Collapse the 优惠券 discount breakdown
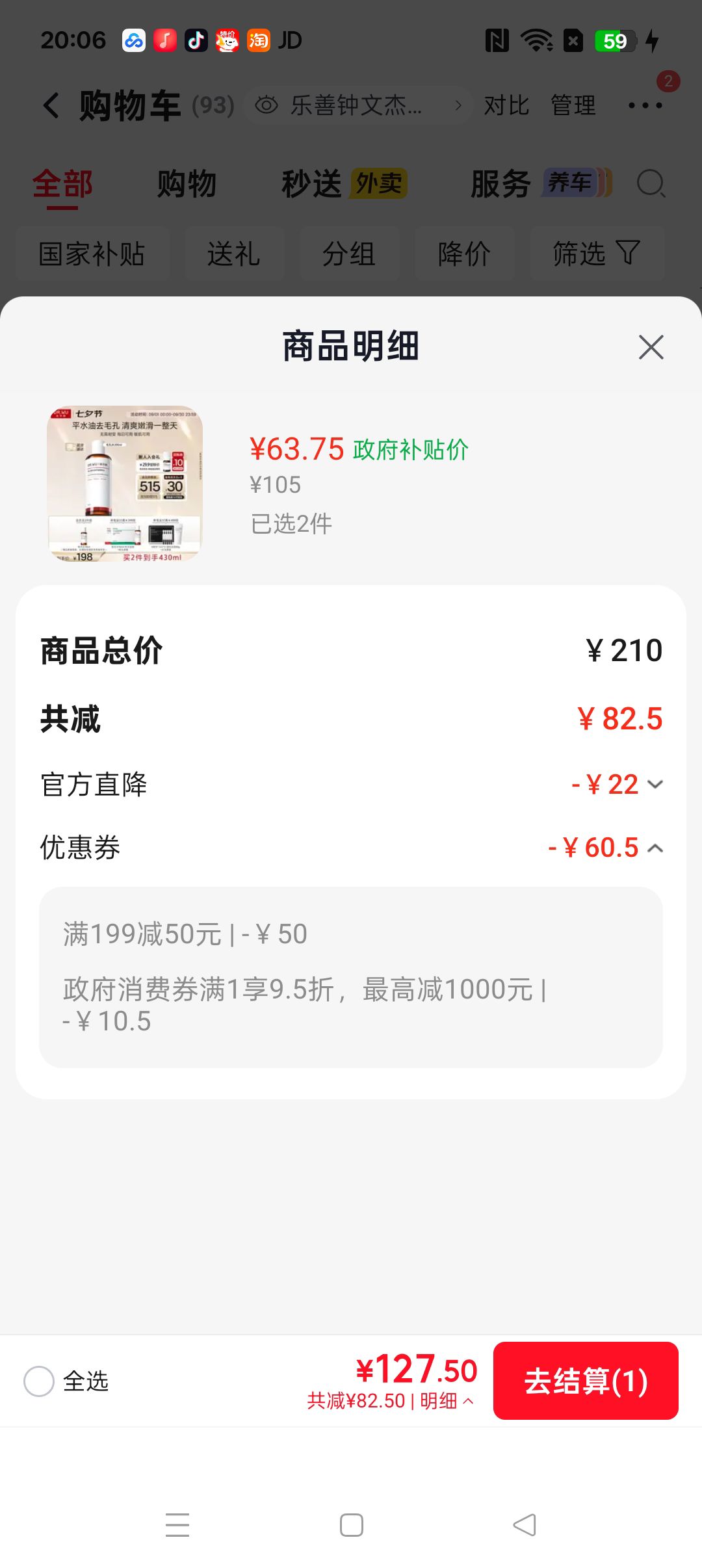 (655, 848)
